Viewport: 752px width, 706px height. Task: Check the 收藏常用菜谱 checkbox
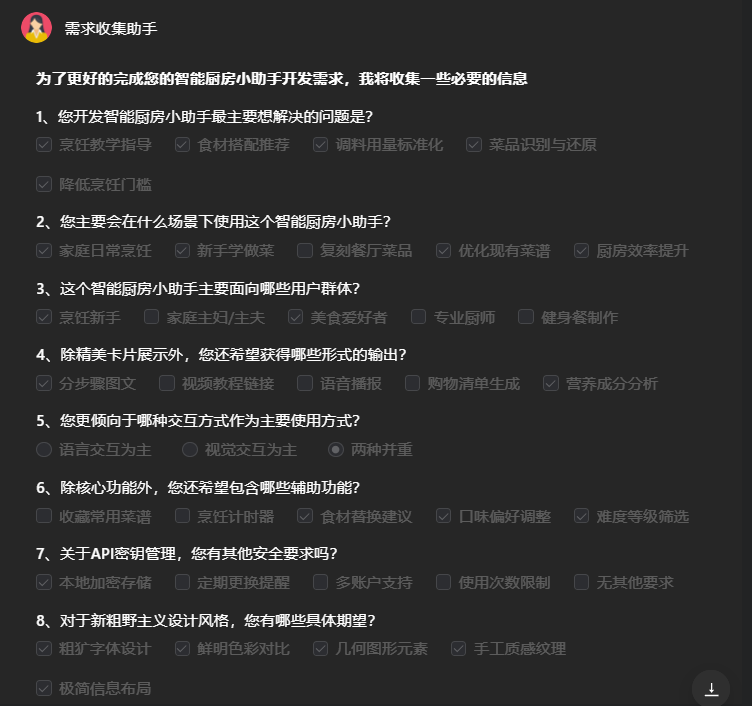pos(43,516)
